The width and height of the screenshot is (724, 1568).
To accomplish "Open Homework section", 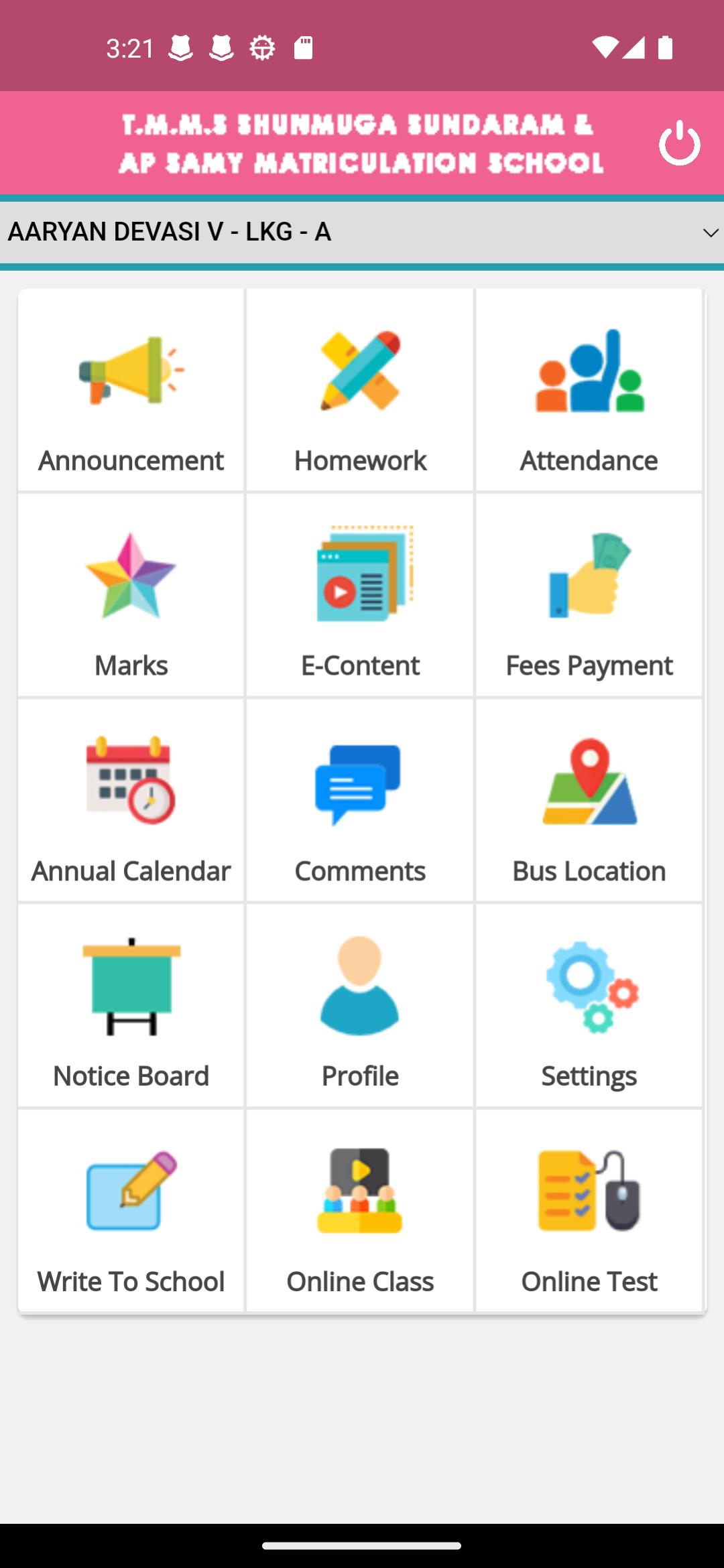I will tap(360, 390).
